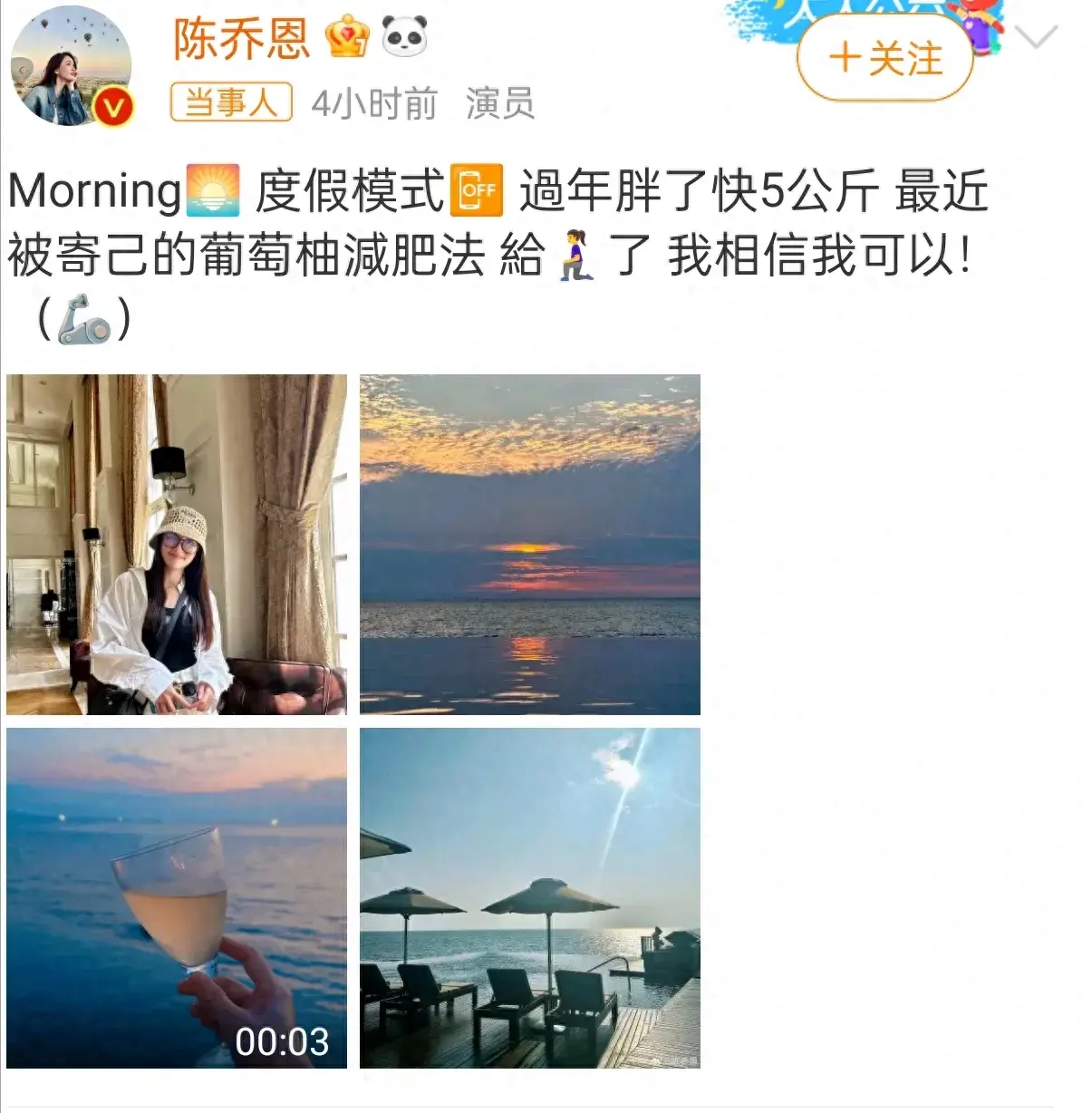Open the username 陈乔恩
Viewport: 1092px width, 1113px height.
coord(241,40)
